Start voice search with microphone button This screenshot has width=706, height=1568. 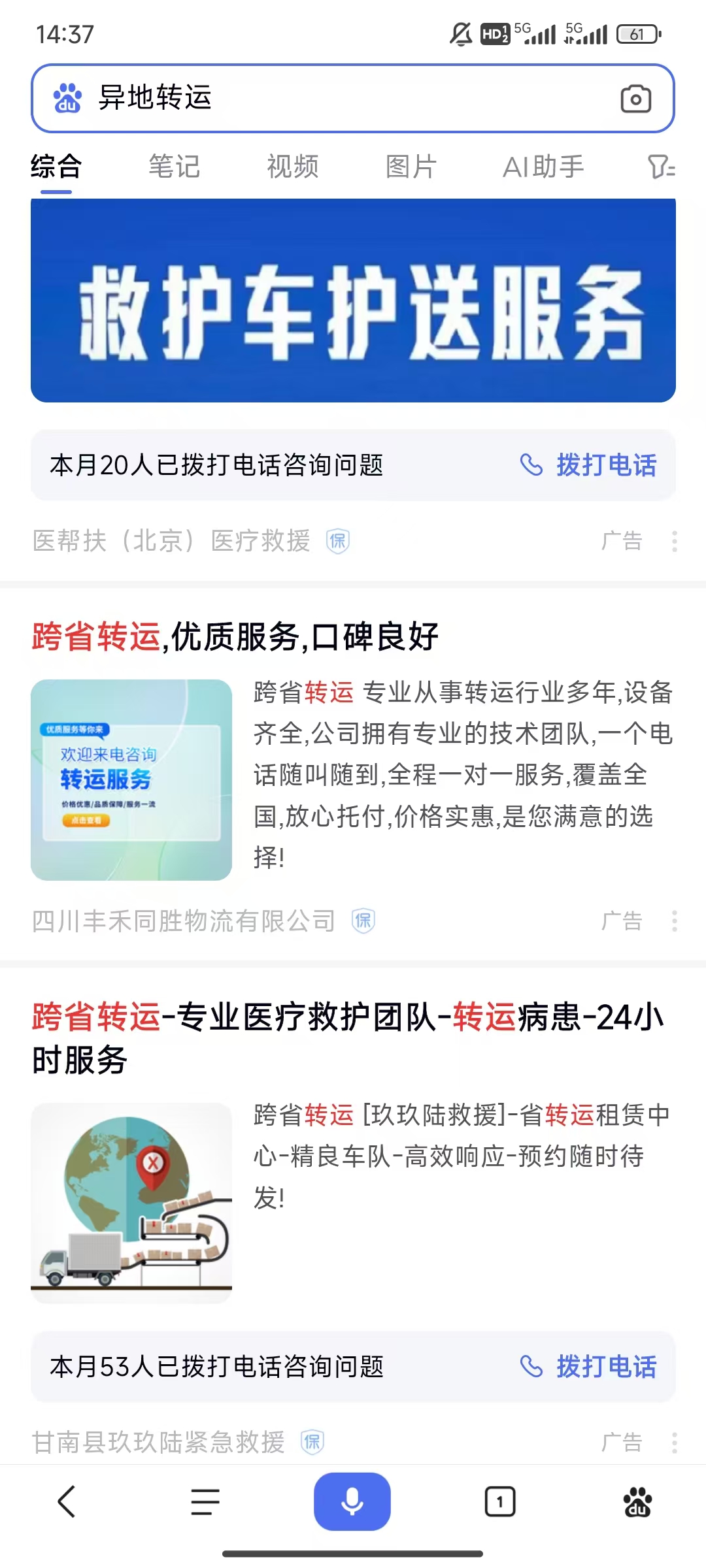[x=352, y=1501]
